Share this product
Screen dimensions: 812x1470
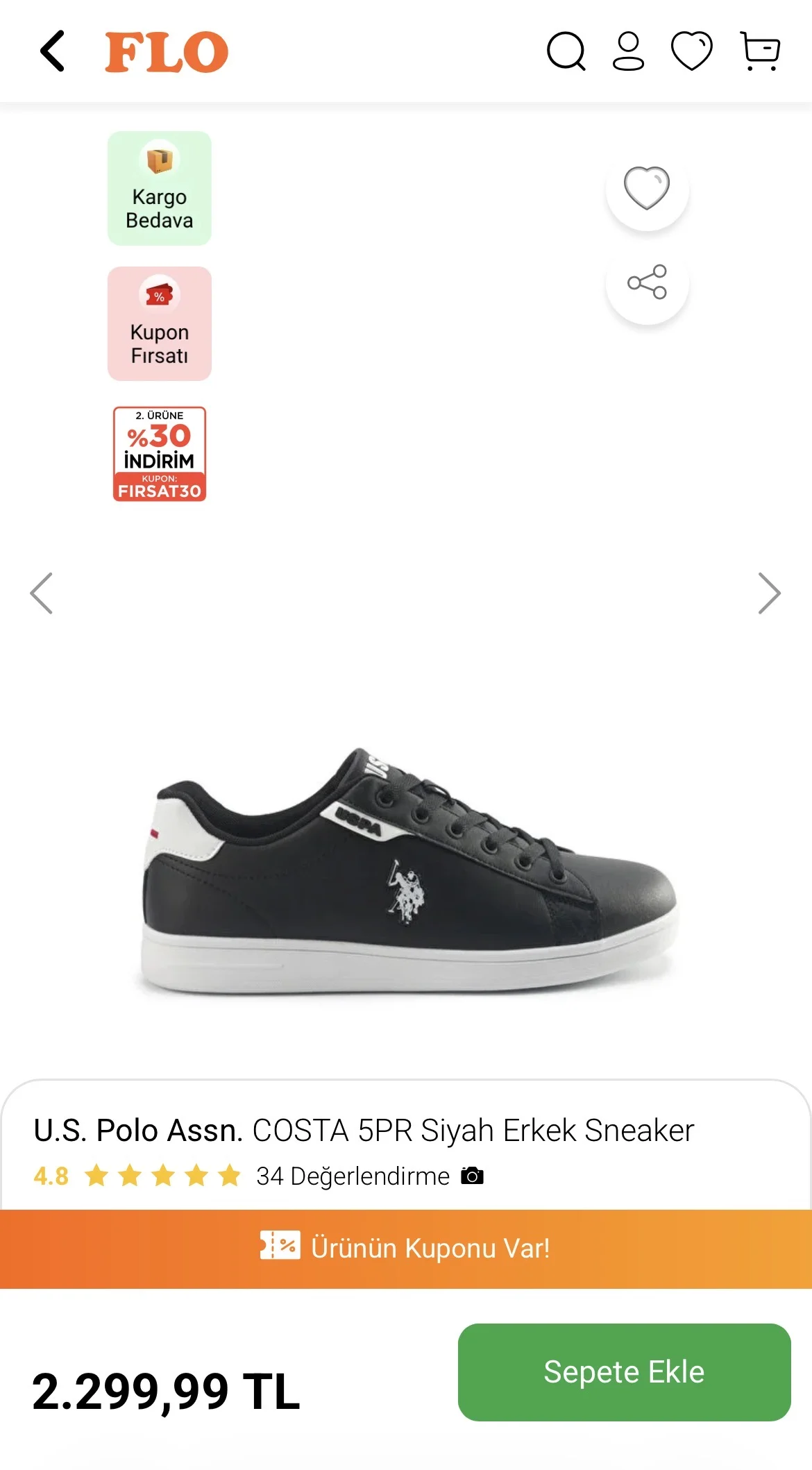(x=647, y=282)
